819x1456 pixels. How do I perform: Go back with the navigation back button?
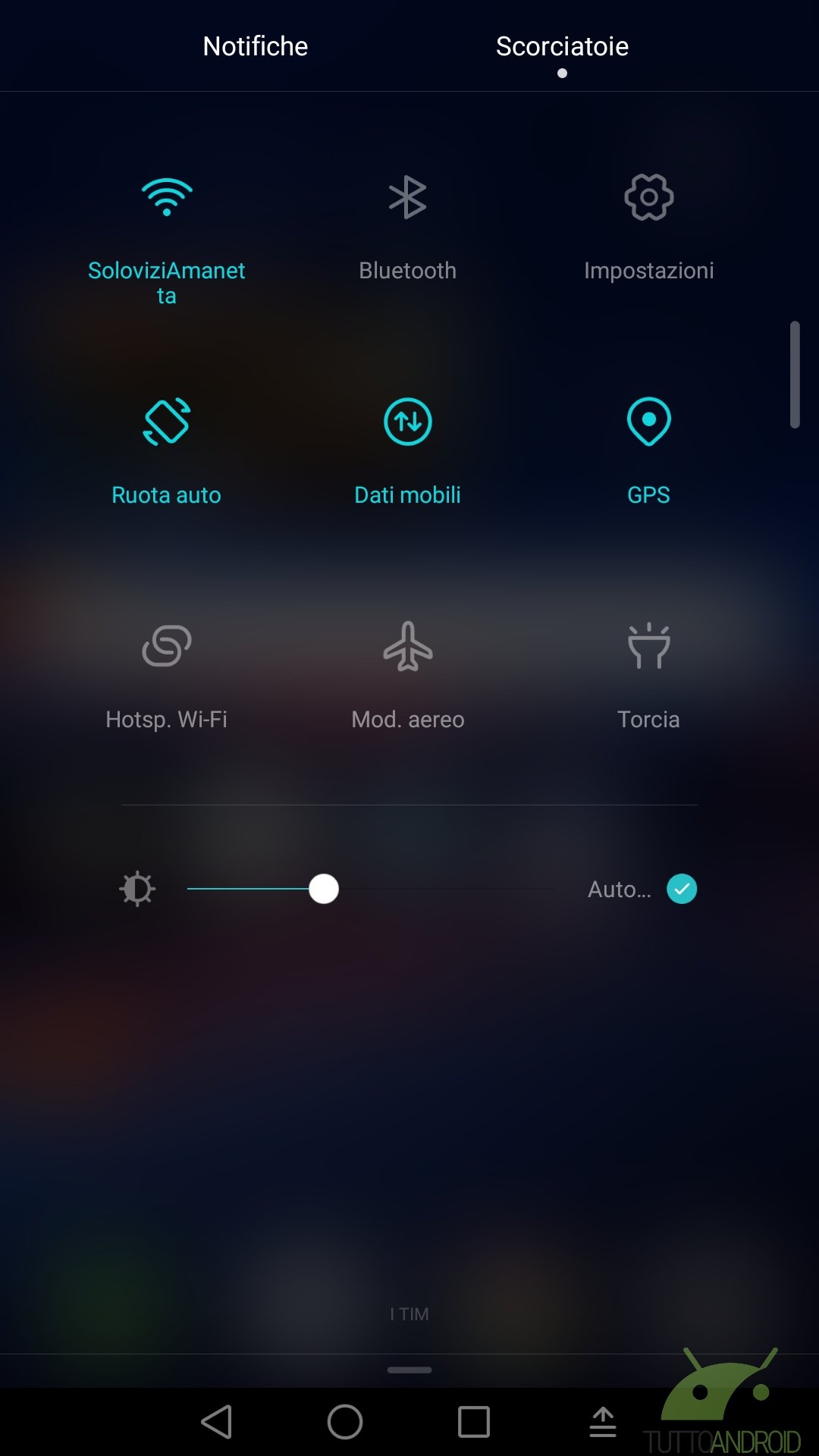[217, 1422]
